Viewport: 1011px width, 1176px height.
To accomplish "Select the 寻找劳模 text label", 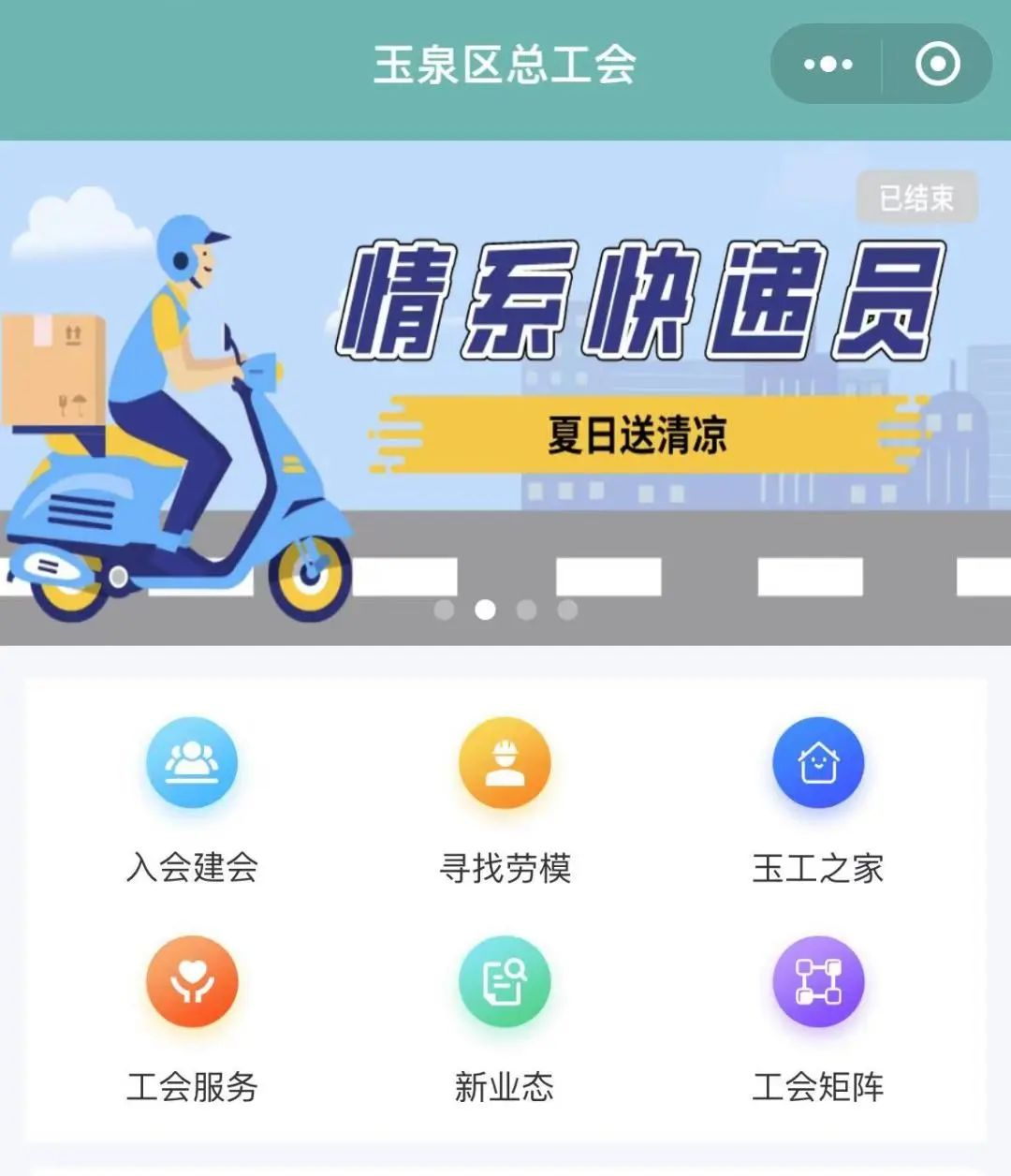I will tap(505, 868).
